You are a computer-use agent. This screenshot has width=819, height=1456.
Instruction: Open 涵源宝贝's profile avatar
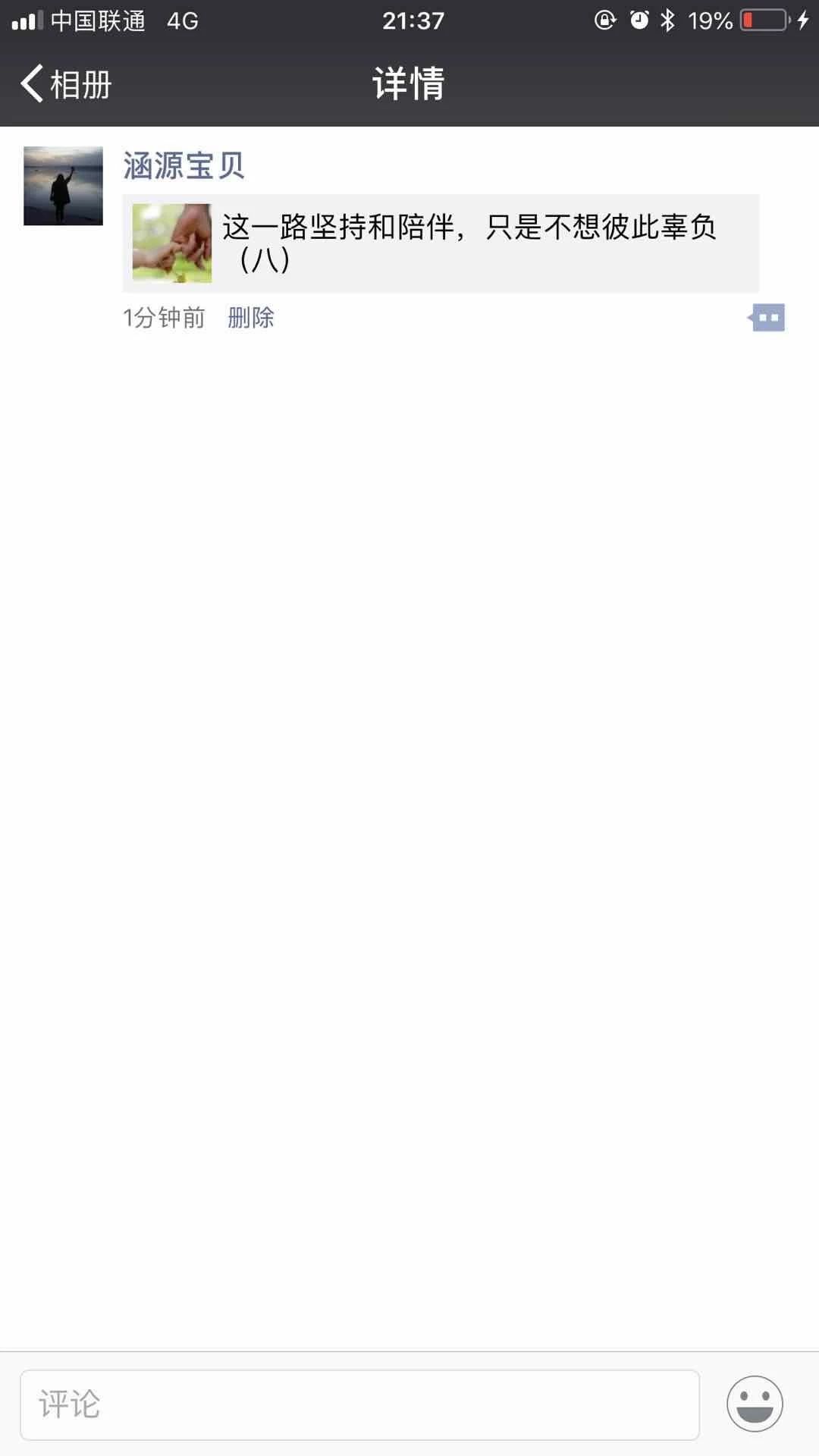[x=63, y=186]
